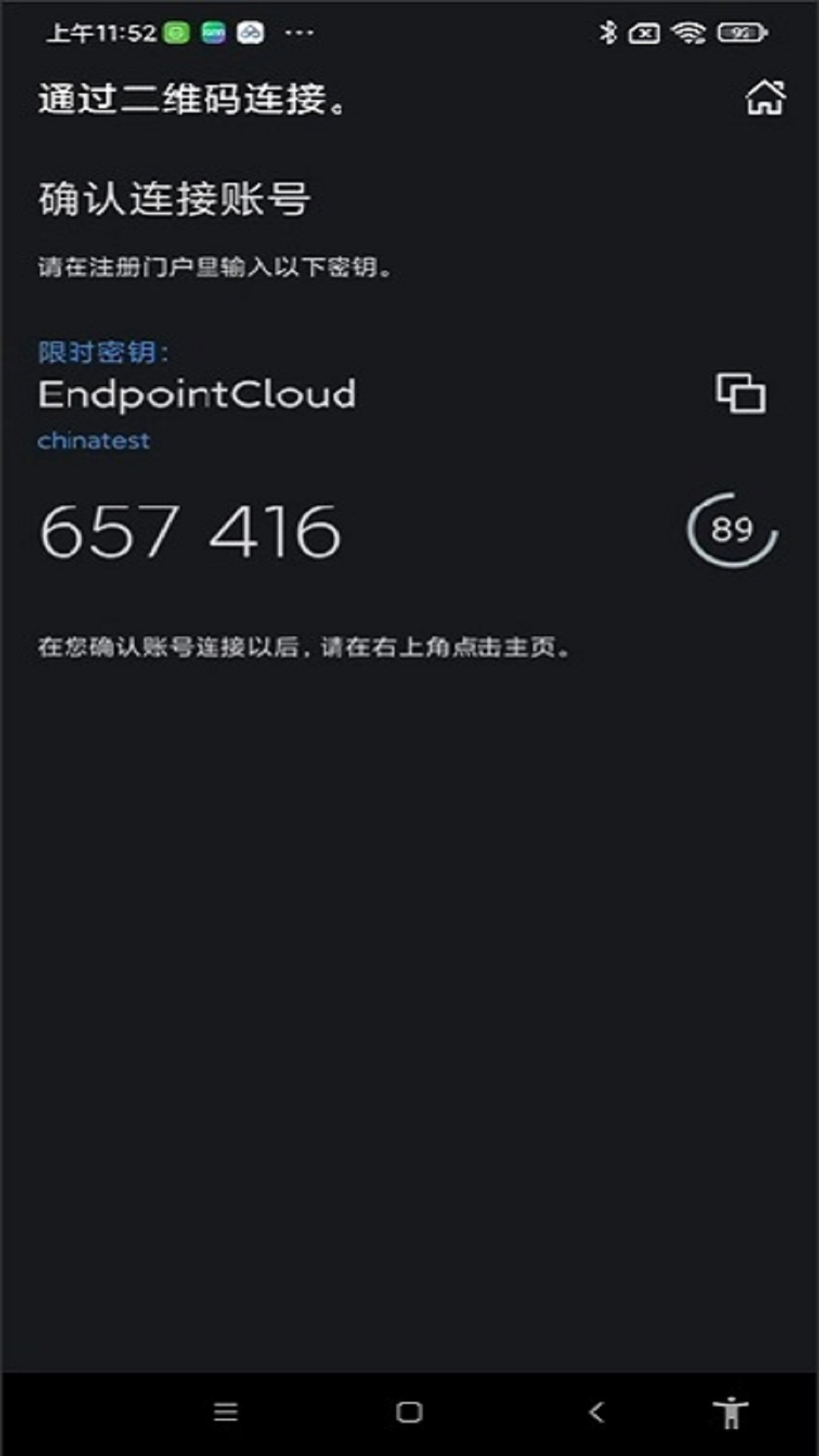Screen dimensions: 819x1456
Task: Tap the SIM card status icon
Action: click(x=643, y=33)
